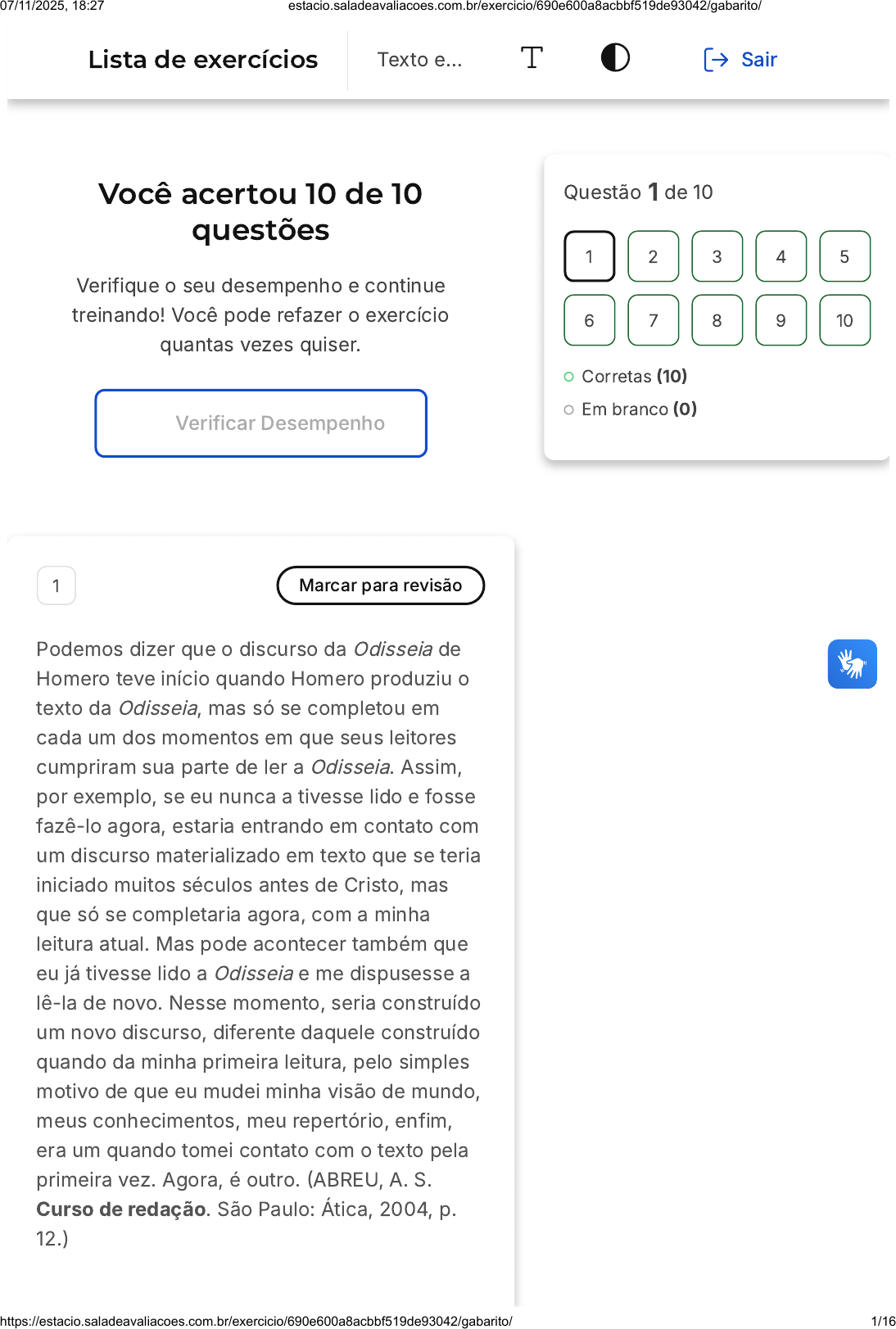
Task: Jump to question 10
Action: pyautogui.click(x=844, y=321)
